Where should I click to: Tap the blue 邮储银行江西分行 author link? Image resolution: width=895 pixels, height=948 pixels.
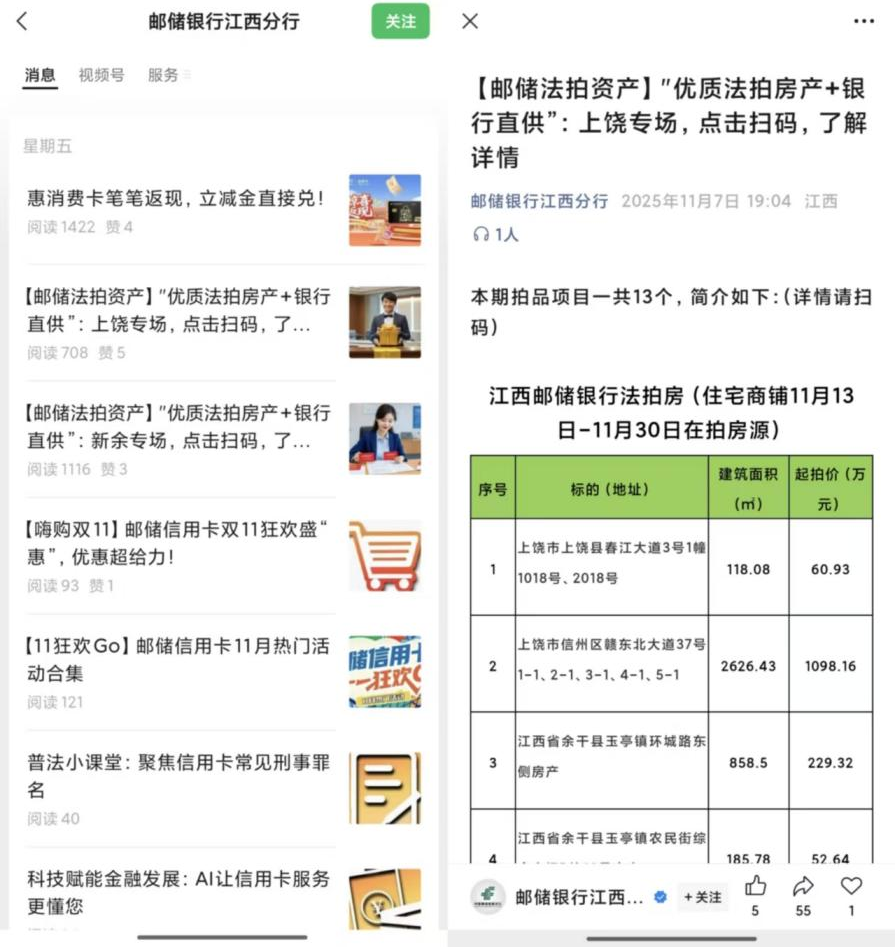[539, 201]
